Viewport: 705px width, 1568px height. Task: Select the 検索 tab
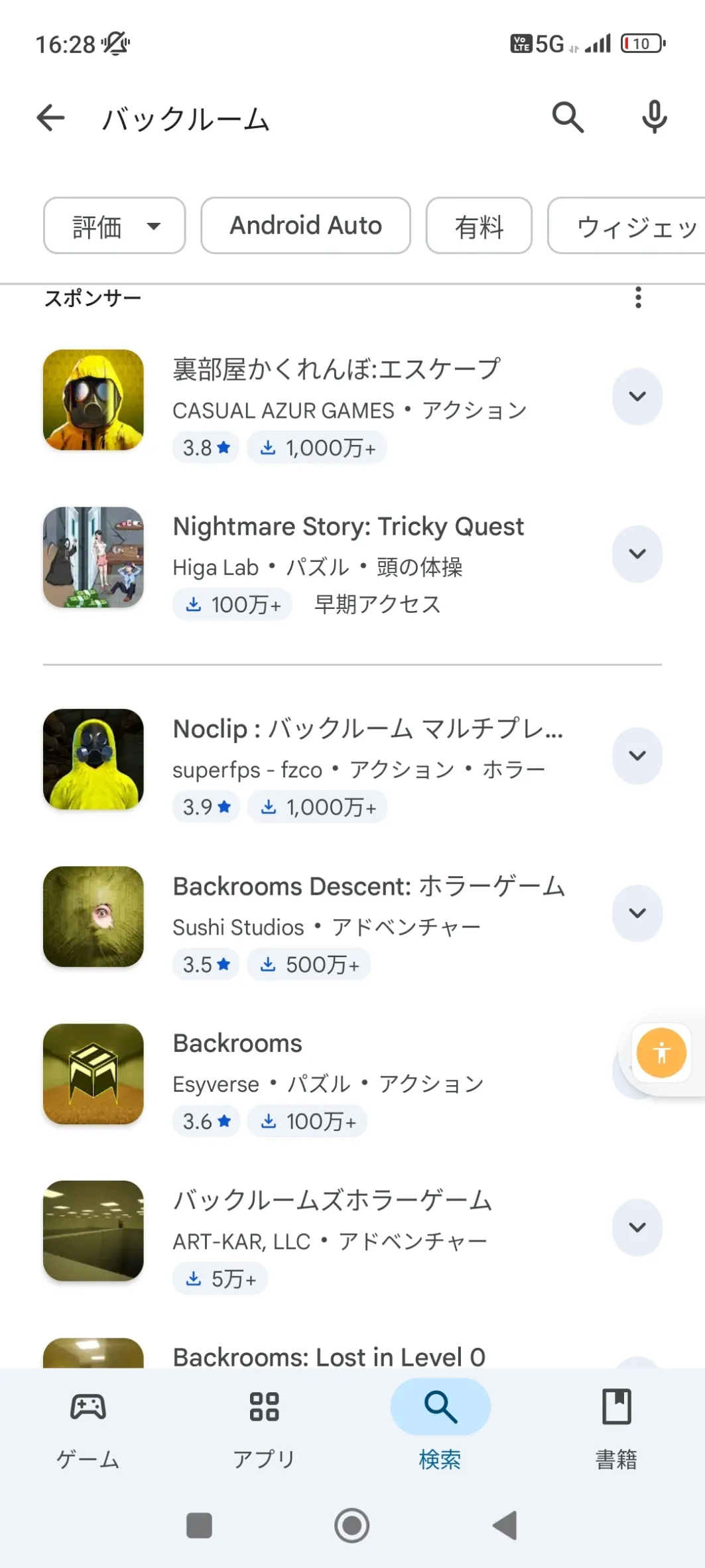click(440, 1426)
